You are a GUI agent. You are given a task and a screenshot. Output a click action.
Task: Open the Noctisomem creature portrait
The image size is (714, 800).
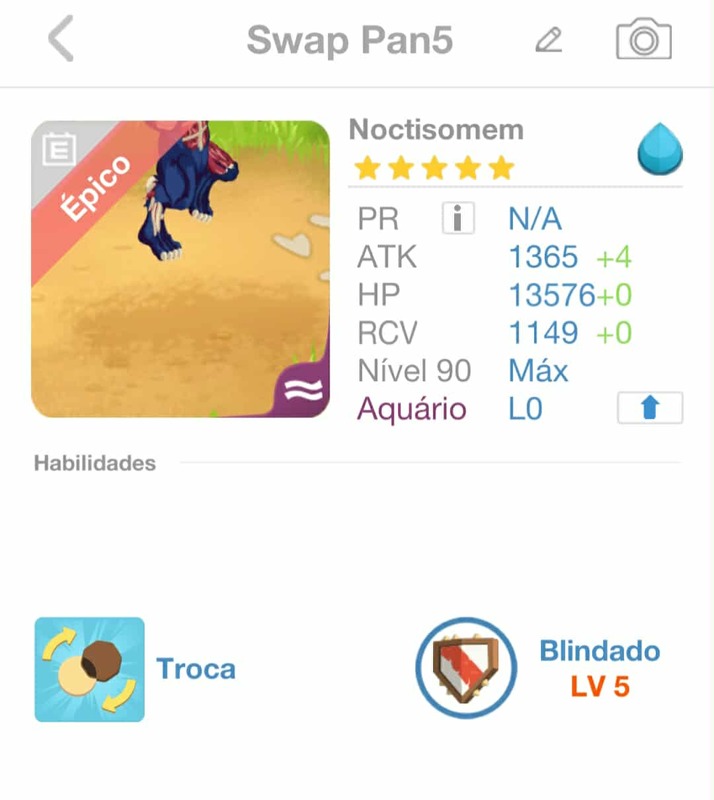click(x=180, y=269)
